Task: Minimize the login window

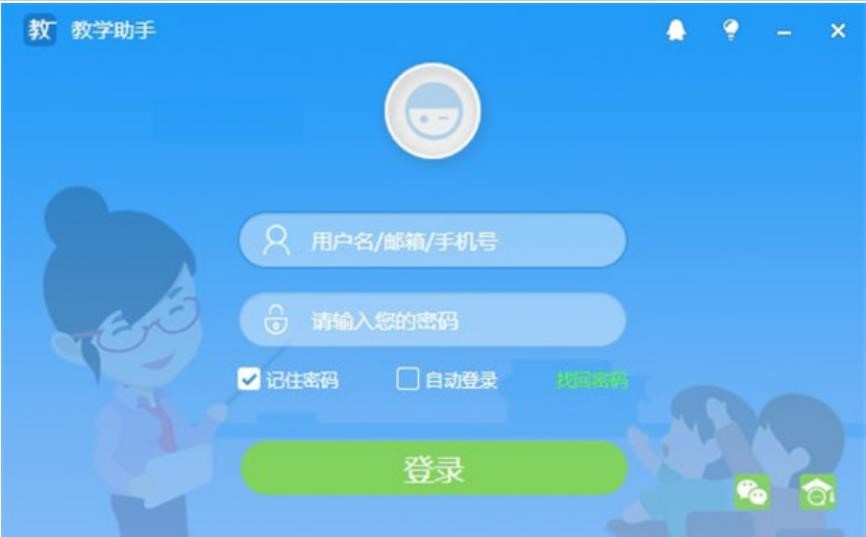Action: pos(784,33)
